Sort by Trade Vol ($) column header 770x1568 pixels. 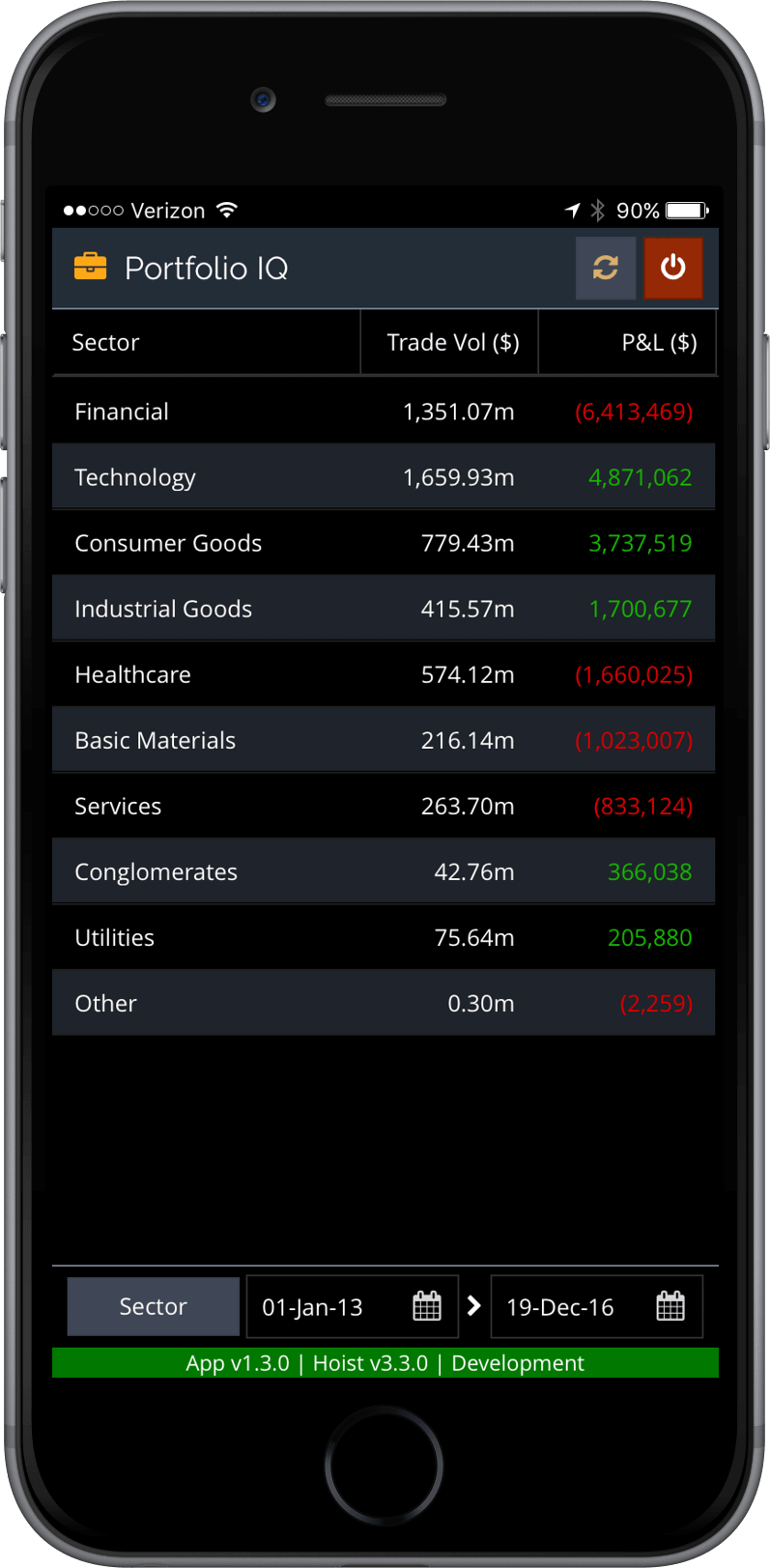449,342
